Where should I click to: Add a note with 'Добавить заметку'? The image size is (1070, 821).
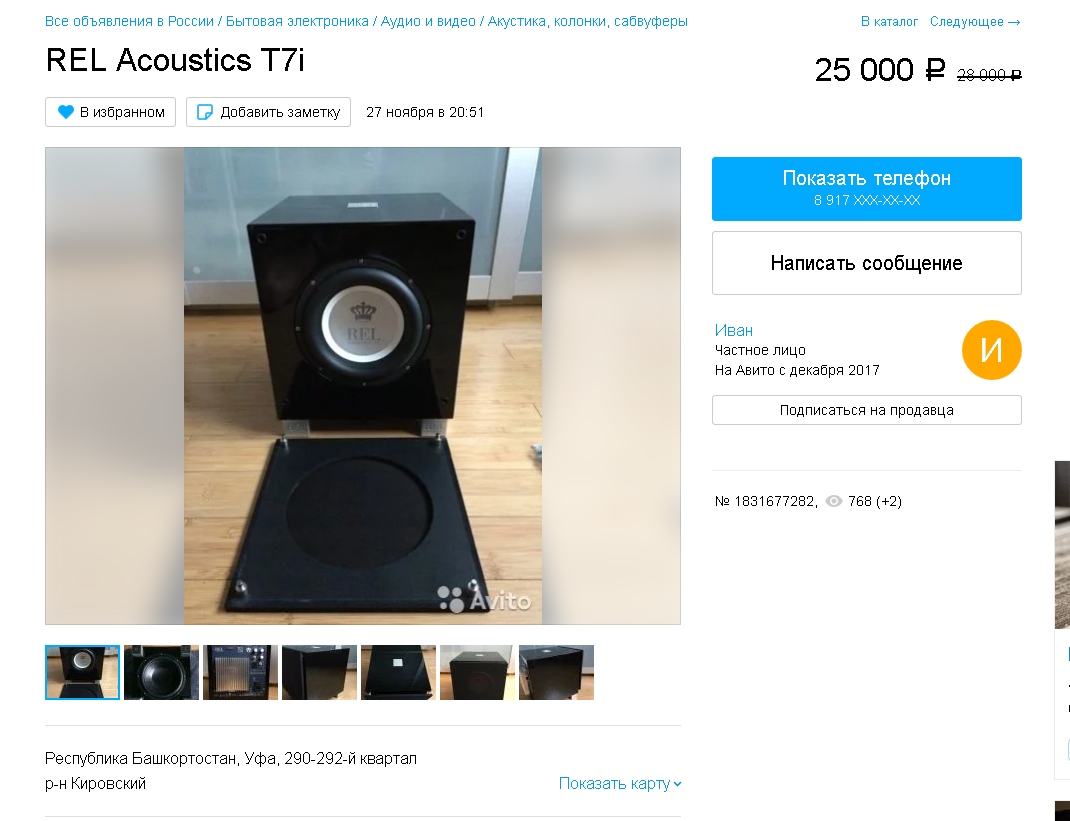(268, 112)
